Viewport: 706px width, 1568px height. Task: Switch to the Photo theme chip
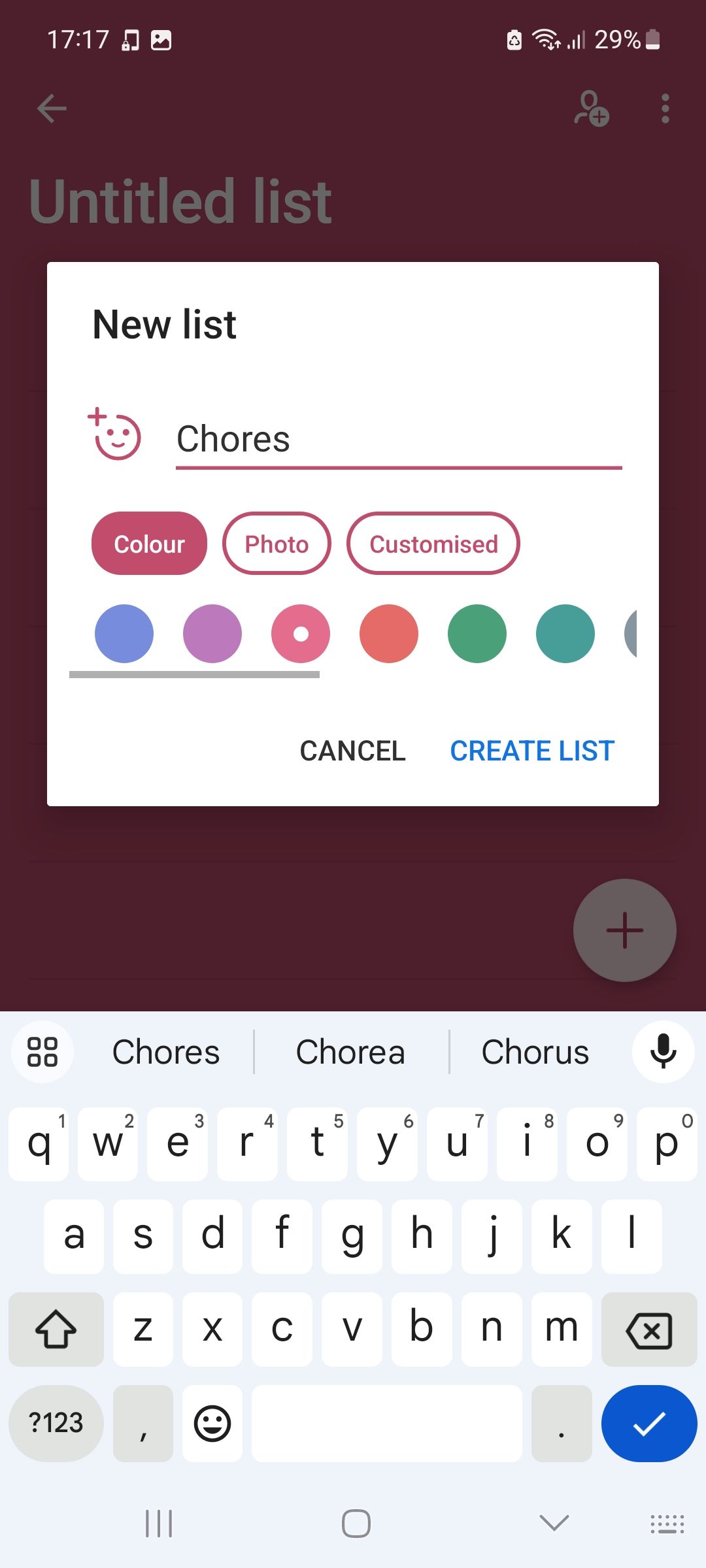coord(277,544)
